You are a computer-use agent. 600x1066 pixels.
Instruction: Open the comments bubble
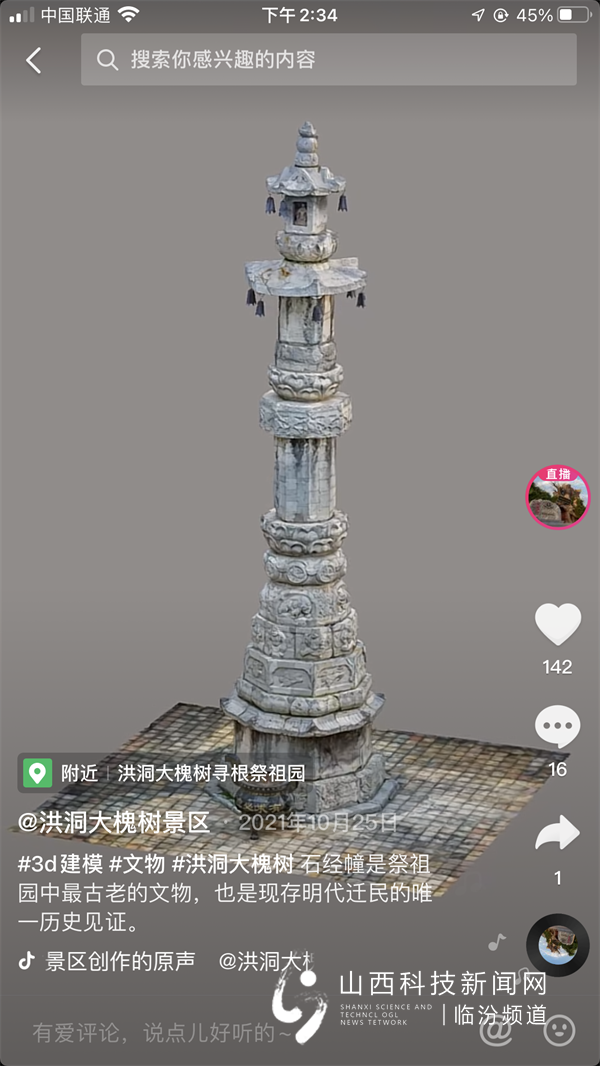[558, 727]
